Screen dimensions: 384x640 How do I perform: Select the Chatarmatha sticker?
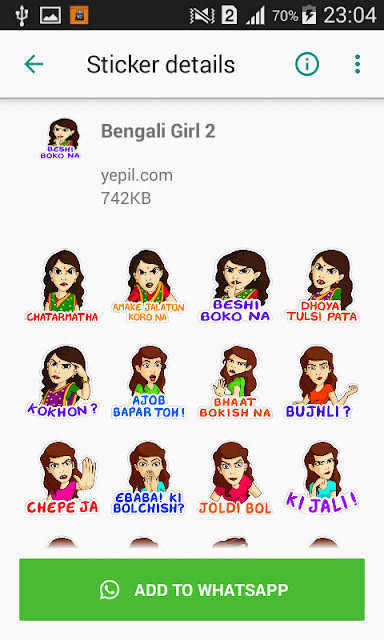[62, 287]
